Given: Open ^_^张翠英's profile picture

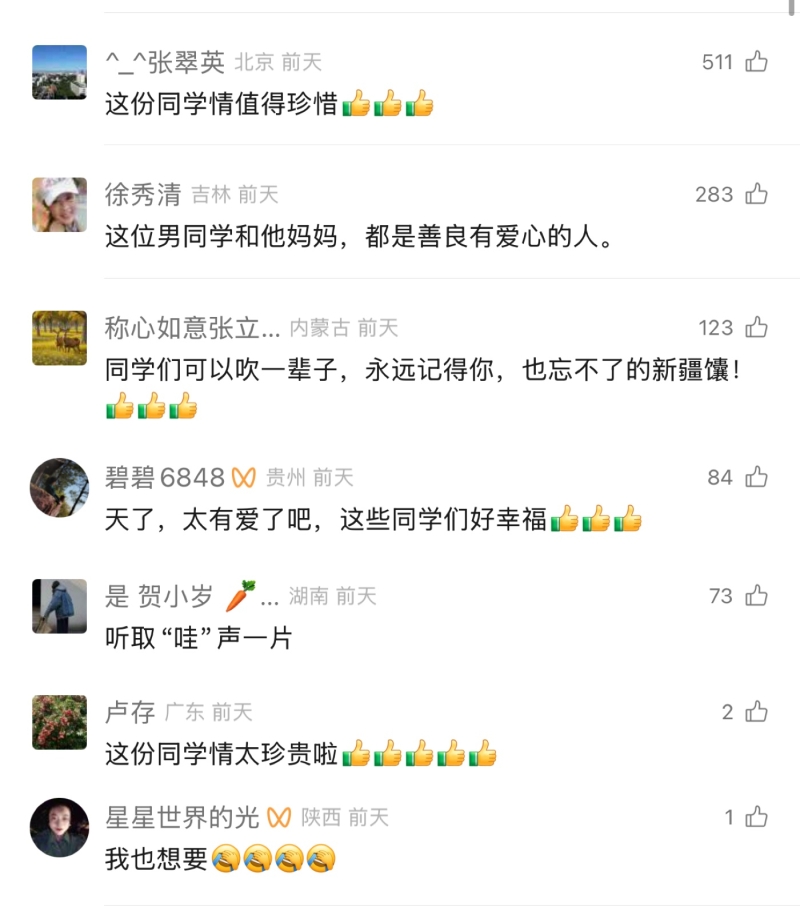Looking at the screenshot, I should [59, 72].
